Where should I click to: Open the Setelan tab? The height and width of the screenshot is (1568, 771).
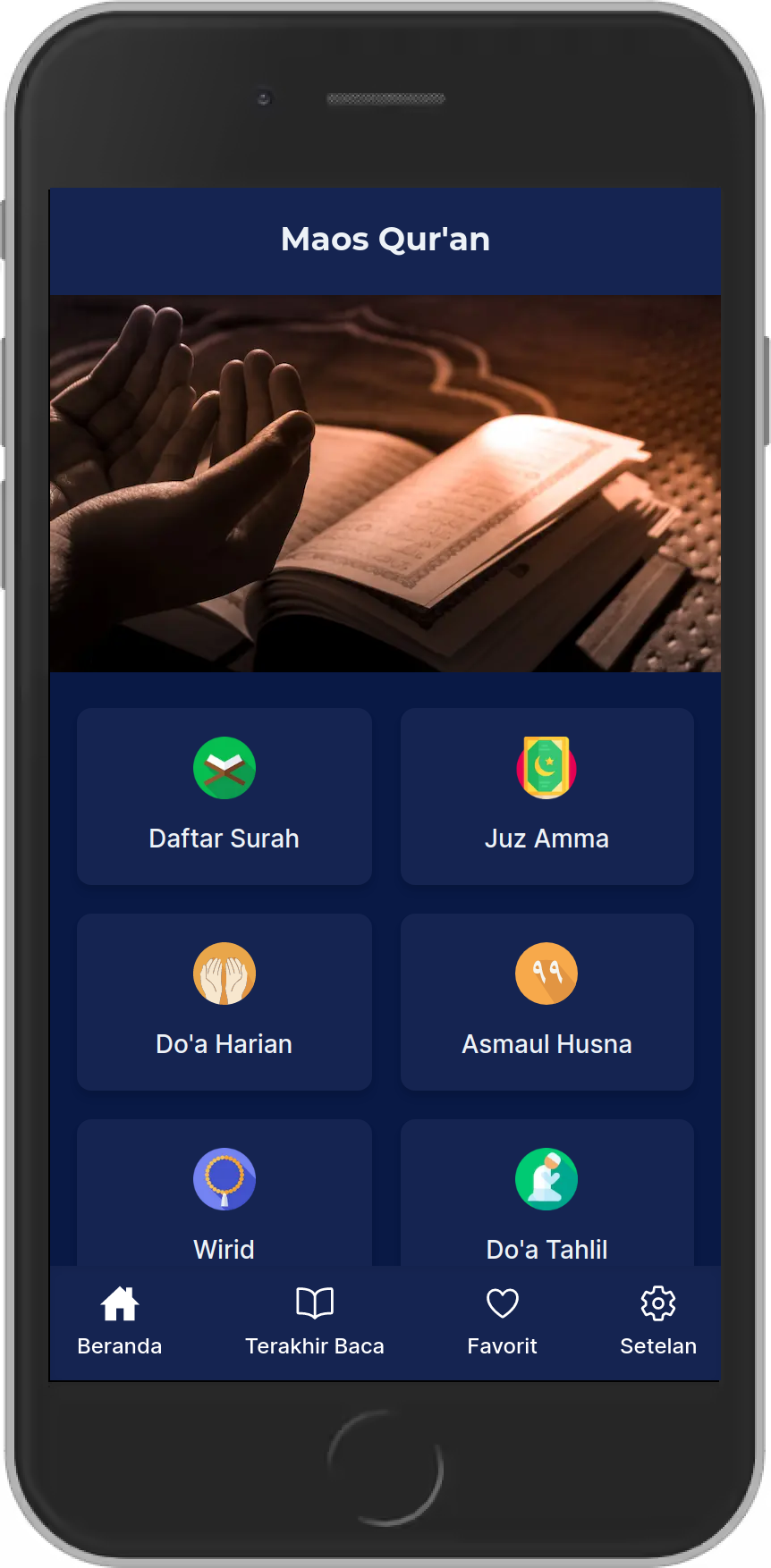pos(658,1321)
